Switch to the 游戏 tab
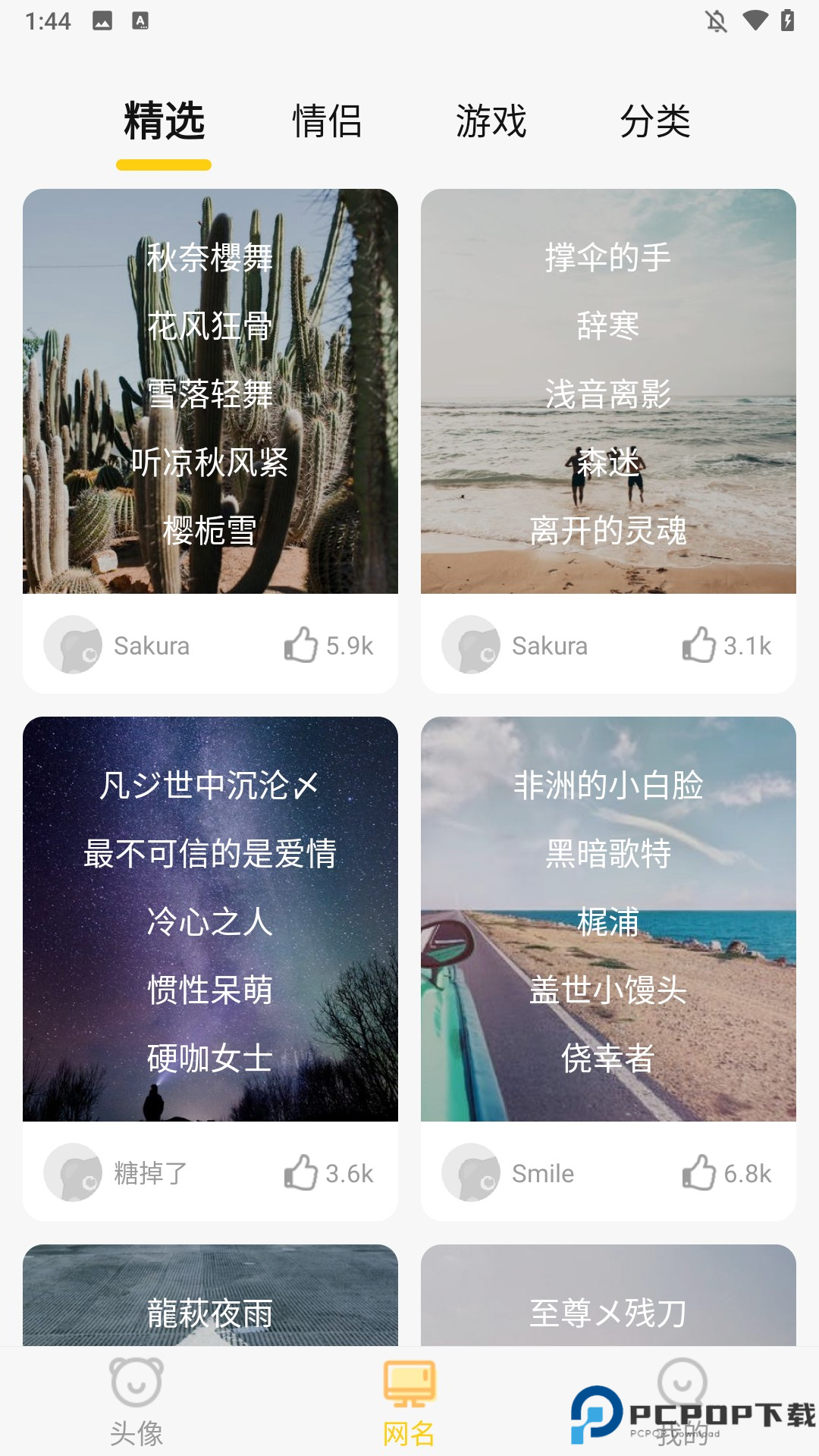 tap(491, 121)
